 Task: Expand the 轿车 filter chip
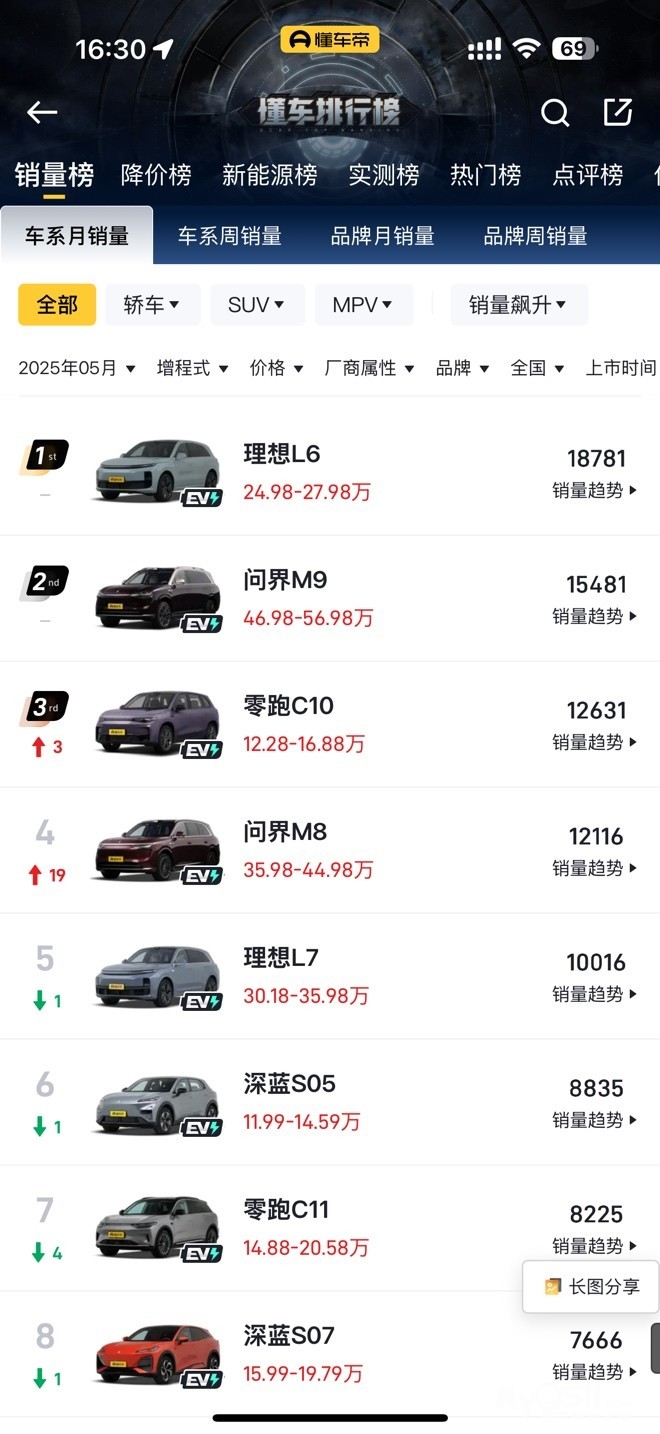tap(152, 305)
